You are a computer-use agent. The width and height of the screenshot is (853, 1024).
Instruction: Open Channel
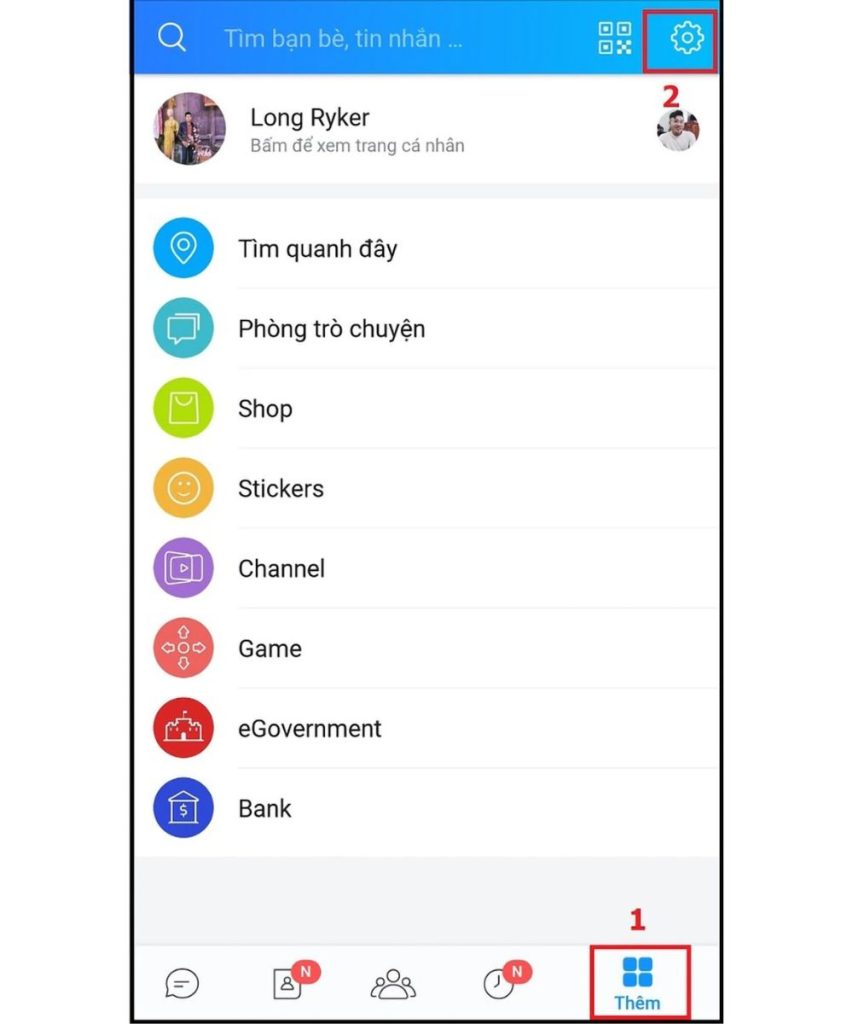[281, 569]
